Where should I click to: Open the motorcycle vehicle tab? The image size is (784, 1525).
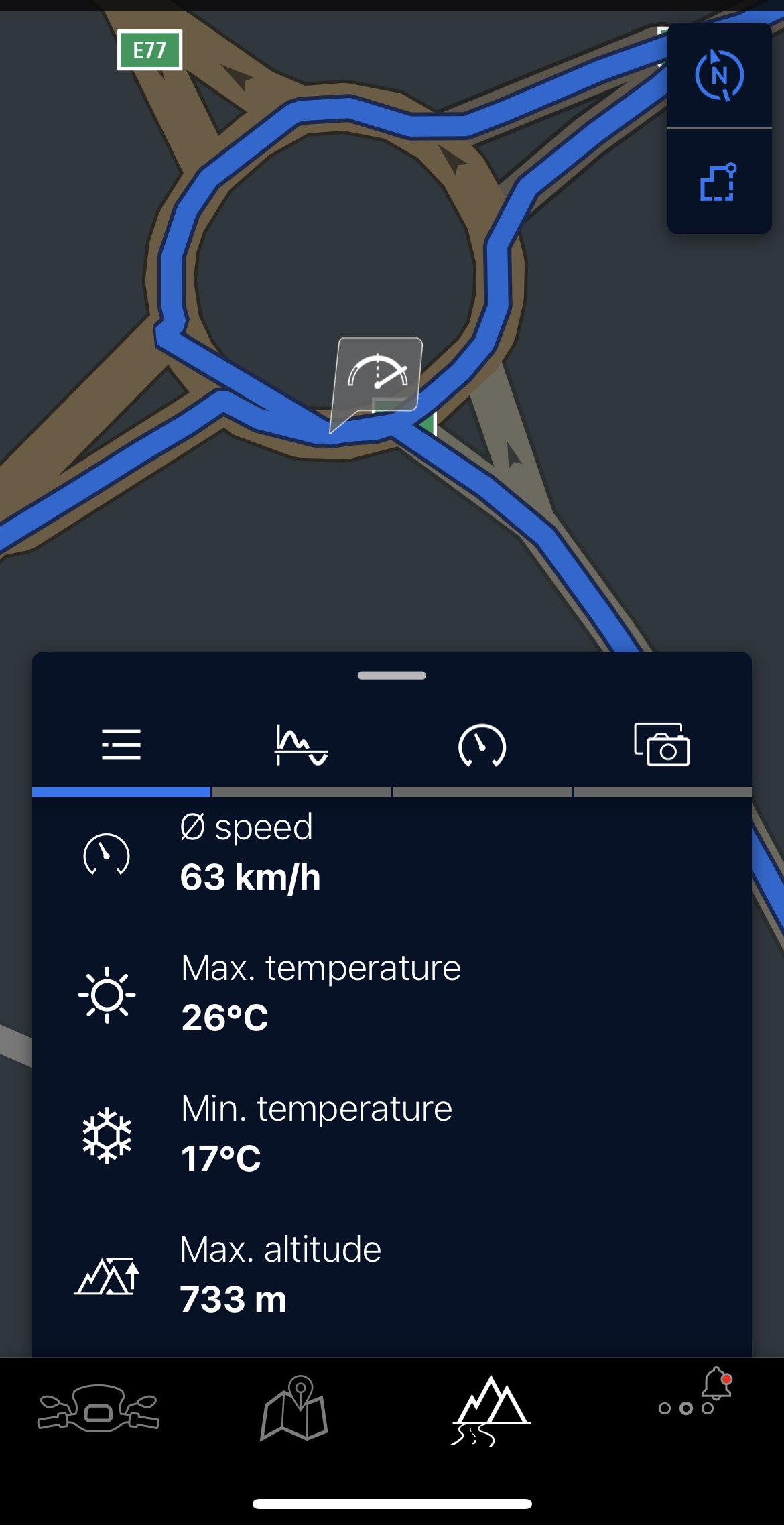click(x=99, y=1408)
